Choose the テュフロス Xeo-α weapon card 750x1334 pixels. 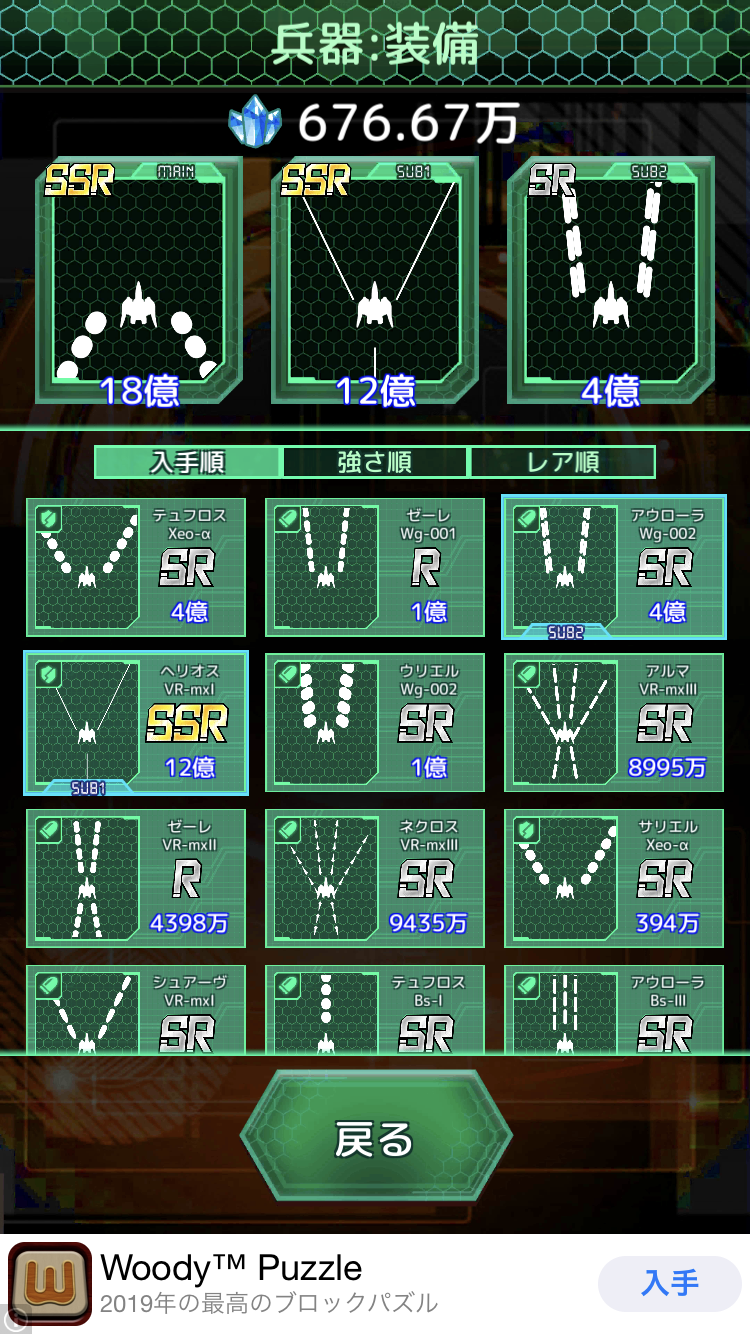136,567
